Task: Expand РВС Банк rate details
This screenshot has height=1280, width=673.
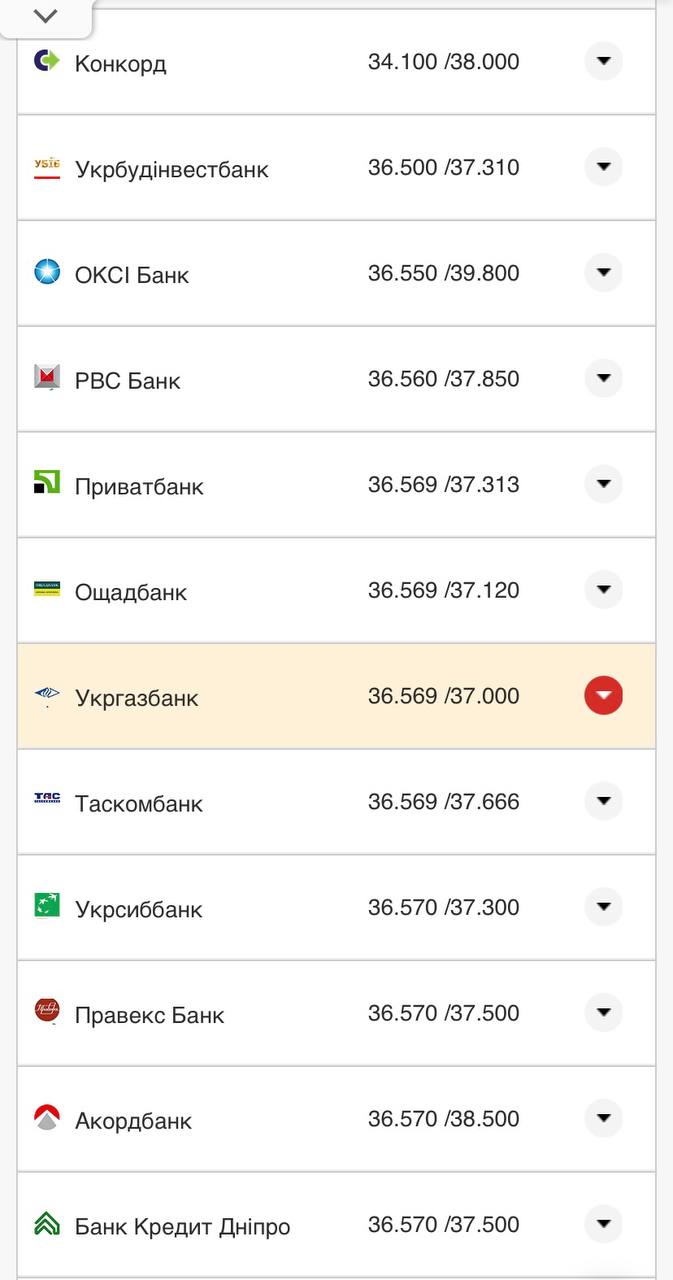Action: tap(603, 378)
